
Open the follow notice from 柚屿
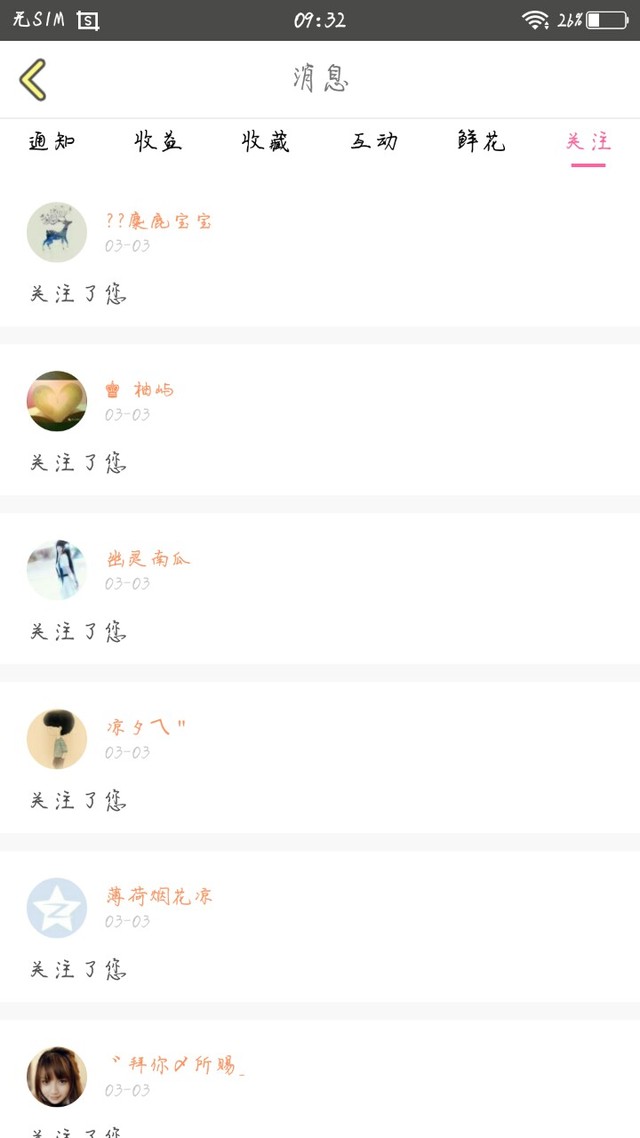coord(320,420)
